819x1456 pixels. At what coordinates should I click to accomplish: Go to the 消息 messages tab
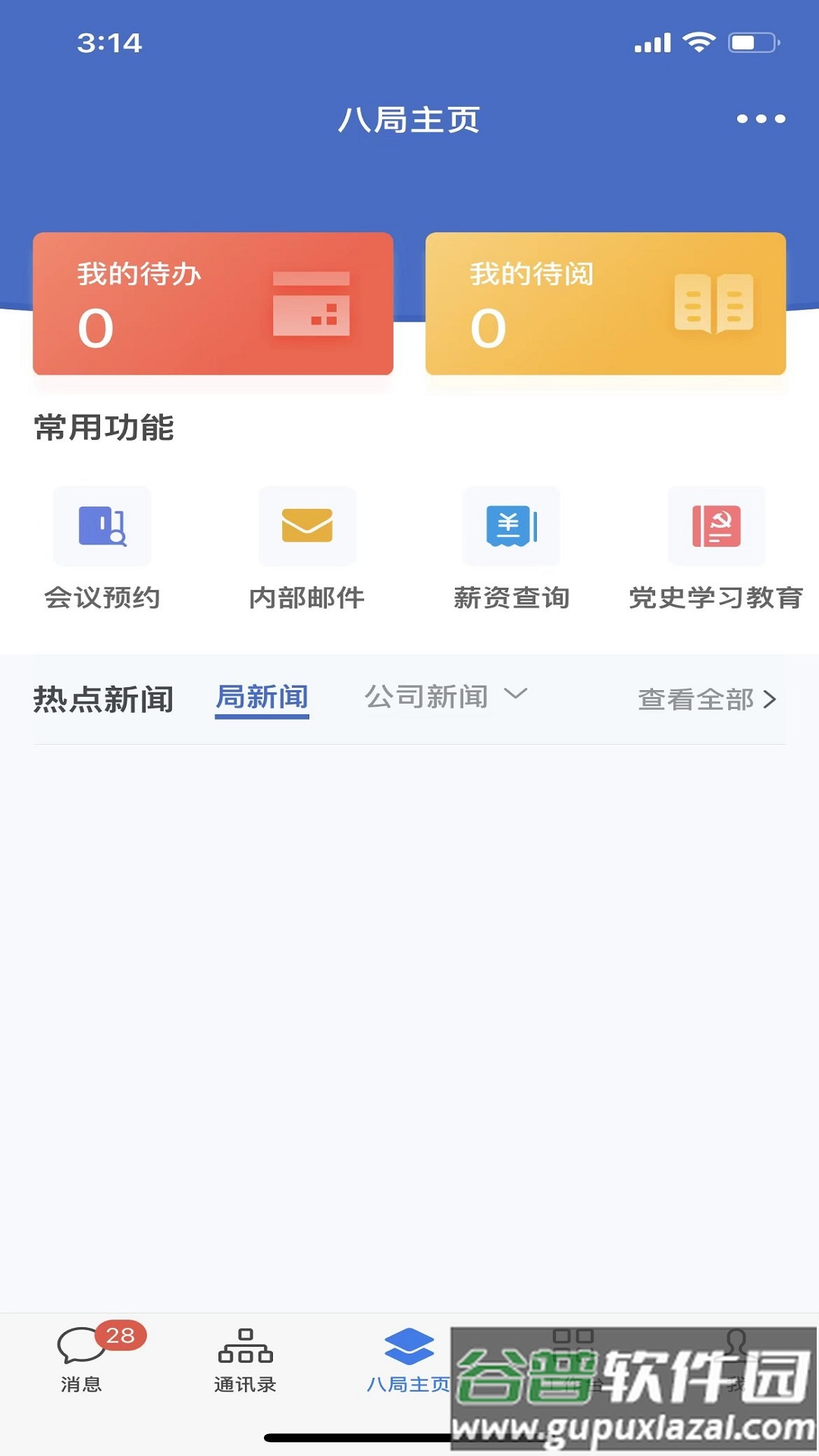[x=82, y=1360]
